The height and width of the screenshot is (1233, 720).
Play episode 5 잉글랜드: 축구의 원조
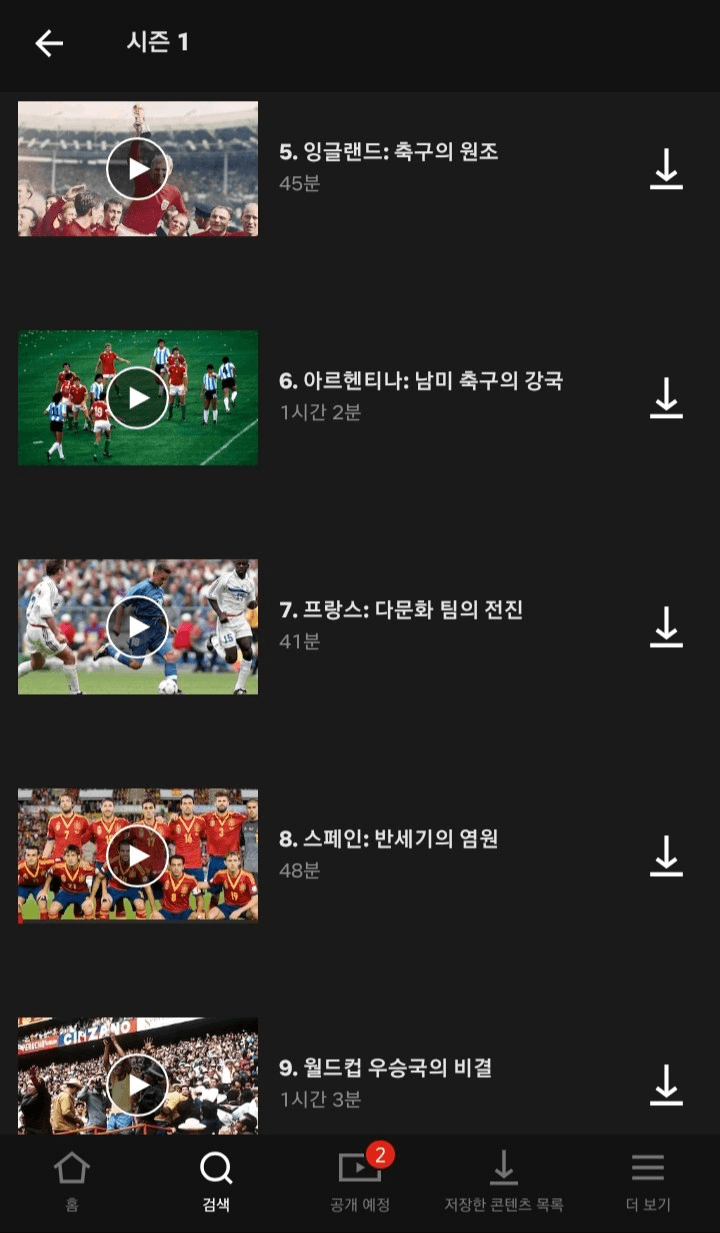point(138,168)
